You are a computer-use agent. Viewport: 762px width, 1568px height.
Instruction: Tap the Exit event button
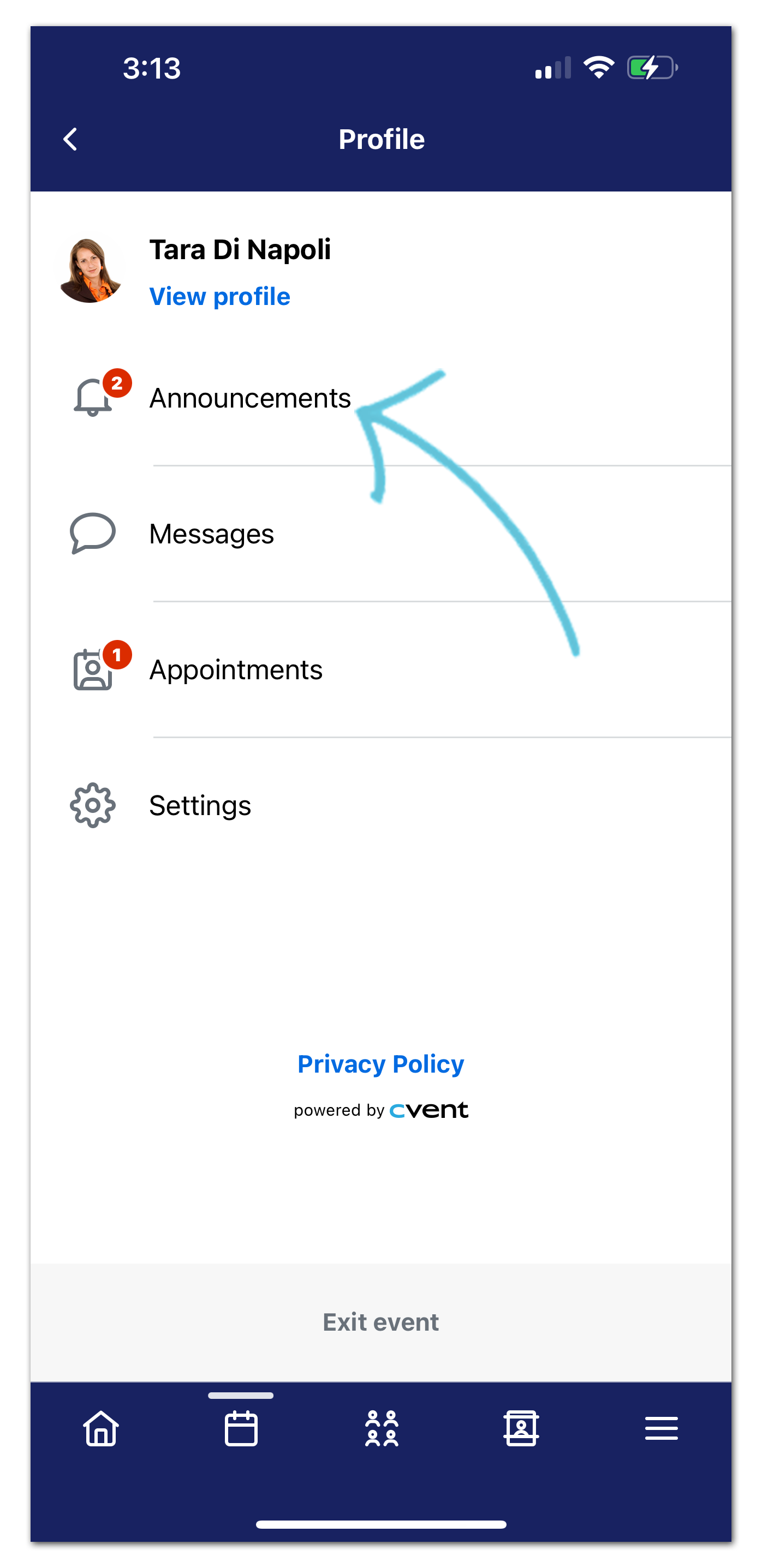coord(380,1321)
